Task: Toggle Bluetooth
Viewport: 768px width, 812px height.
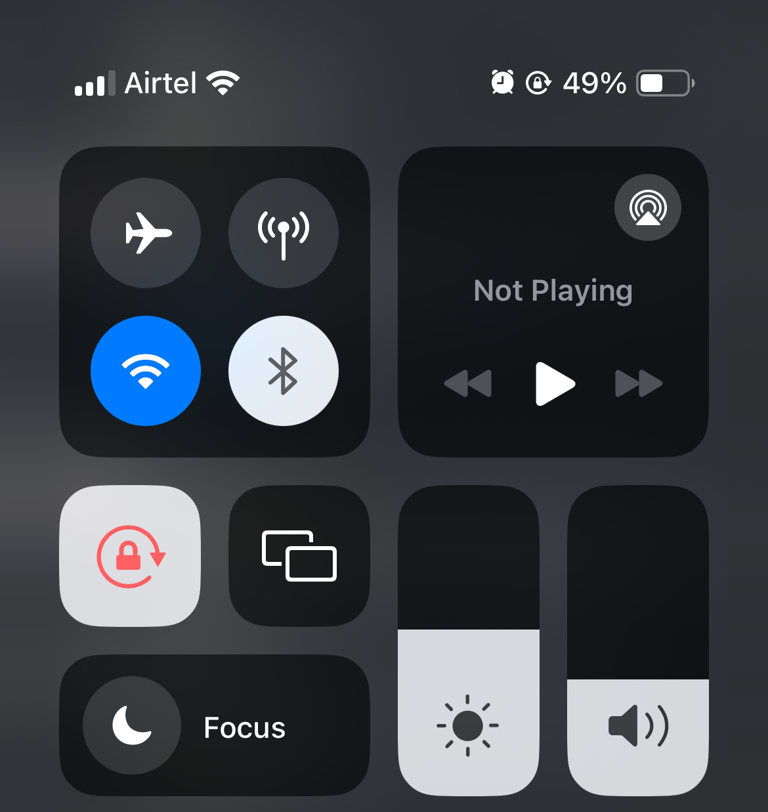Action: pos(283,371)
